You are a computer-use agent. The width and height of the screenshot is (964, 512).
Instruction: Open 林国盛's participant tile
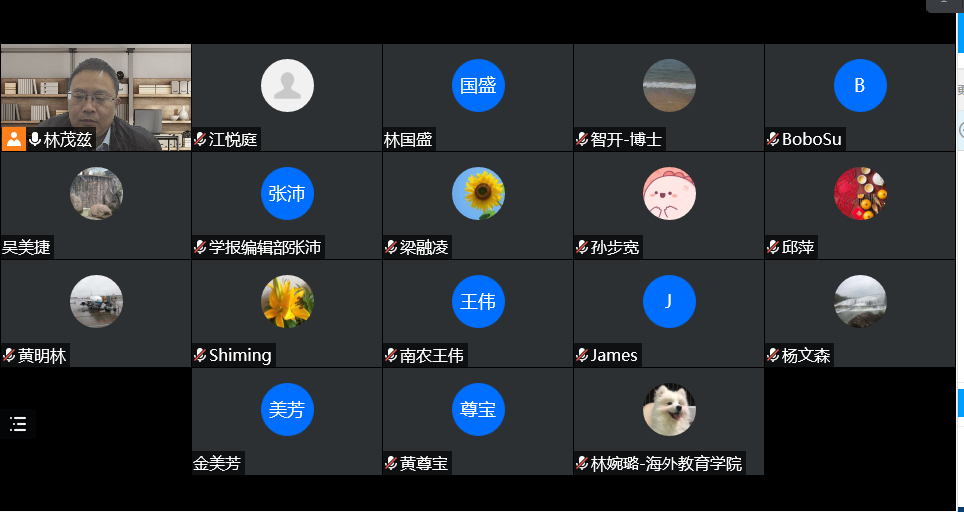[x=478, y=97]
